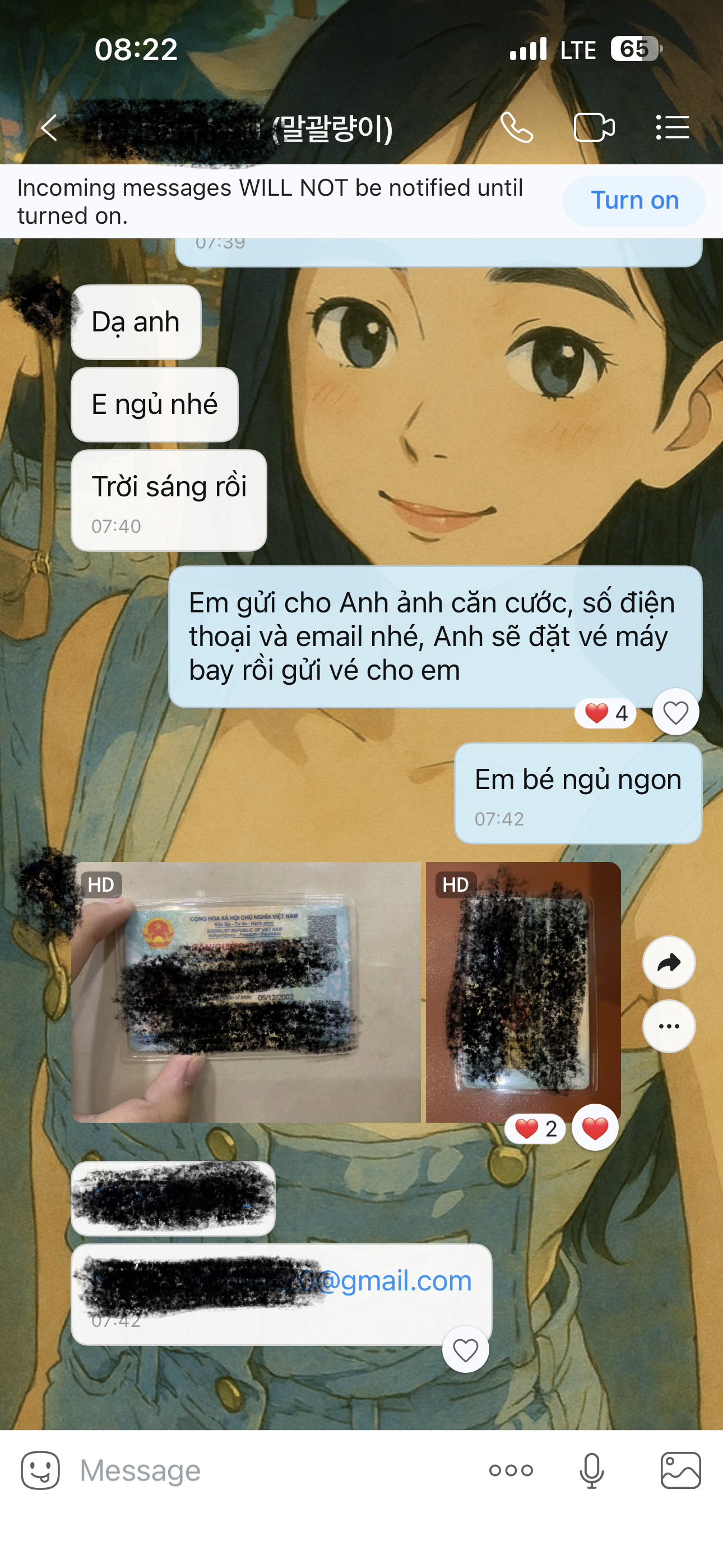Screen dimensions: 723x1568
Task: Open the first HD ID card photo
Action: (x=246, y=992)
